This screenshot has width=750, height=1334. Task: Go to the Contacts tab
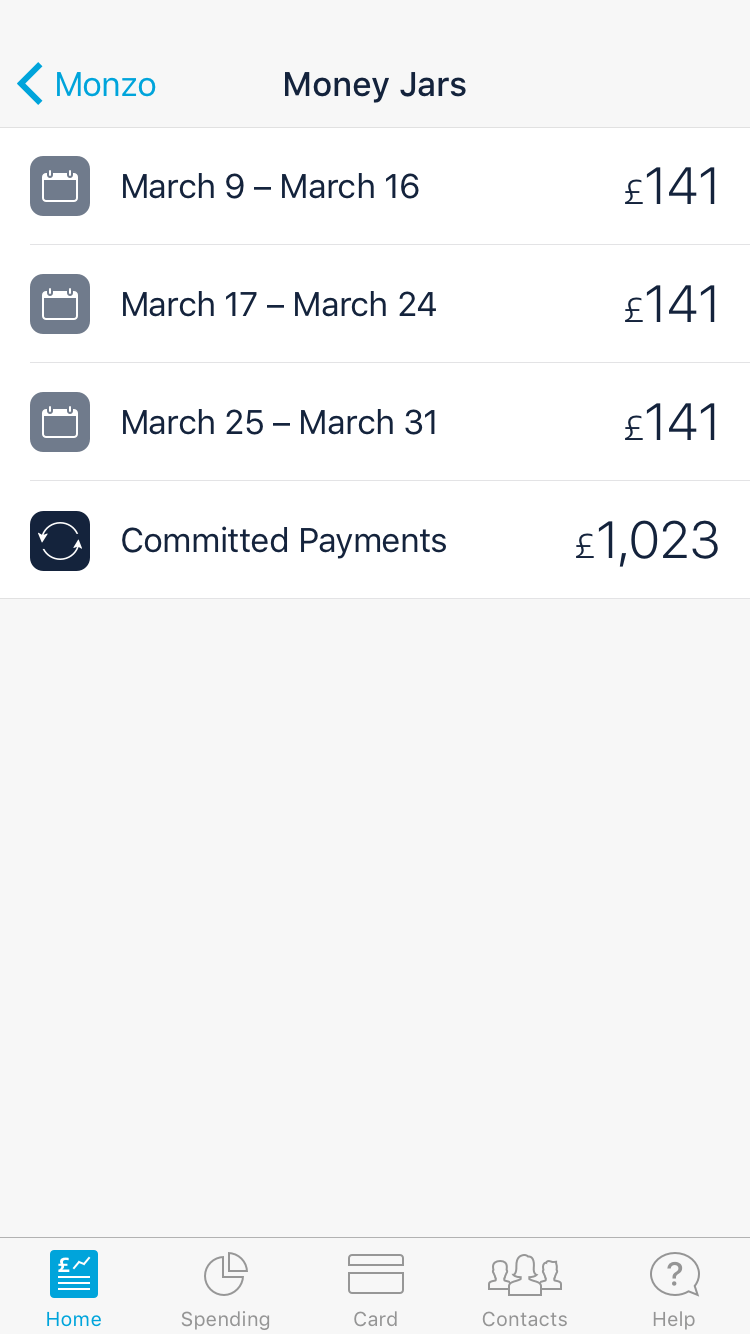point(525,1289)
